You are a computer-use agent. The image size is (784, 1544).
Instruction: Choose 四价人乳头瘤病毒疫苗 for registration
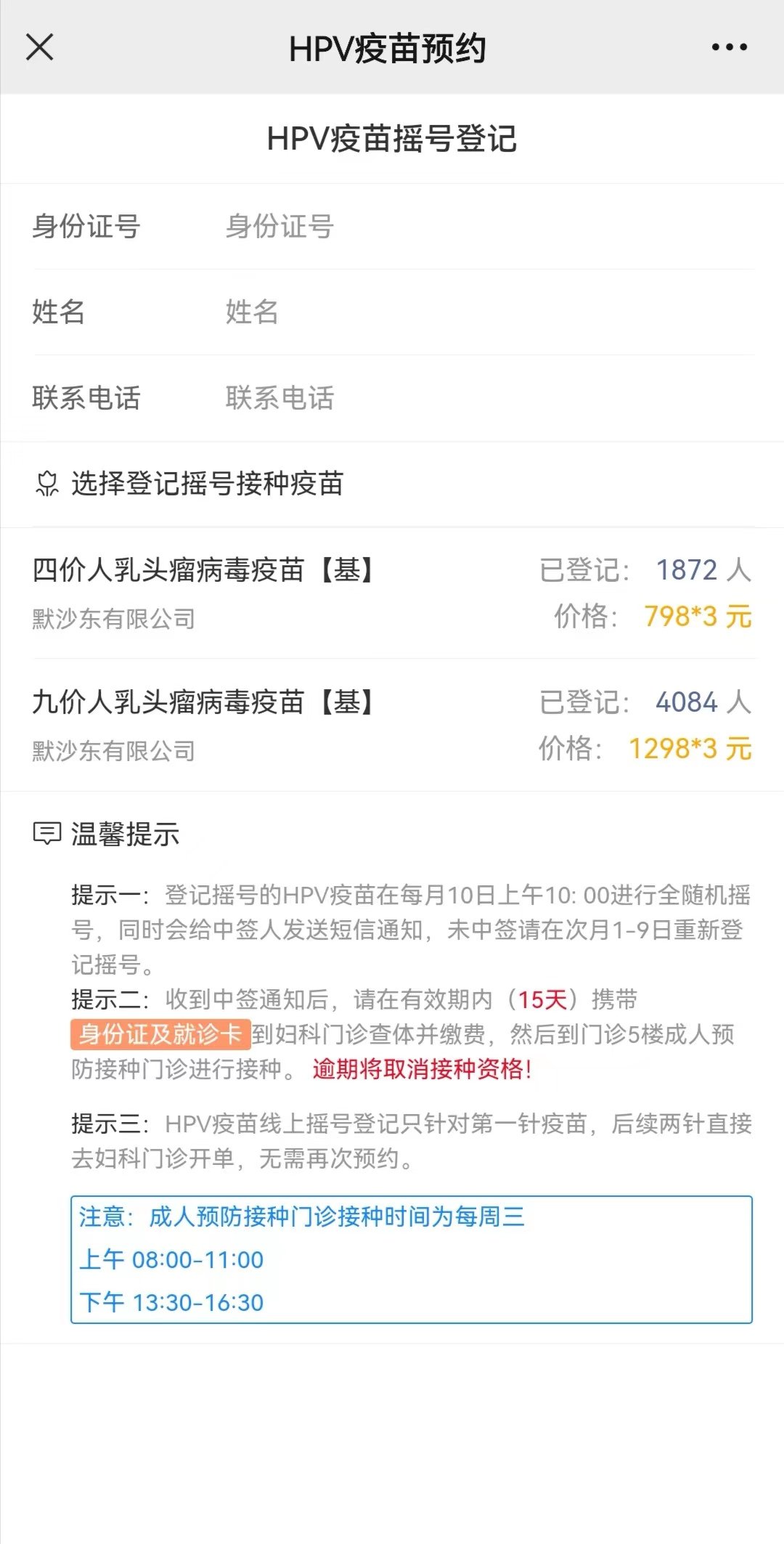coord(392,593)
